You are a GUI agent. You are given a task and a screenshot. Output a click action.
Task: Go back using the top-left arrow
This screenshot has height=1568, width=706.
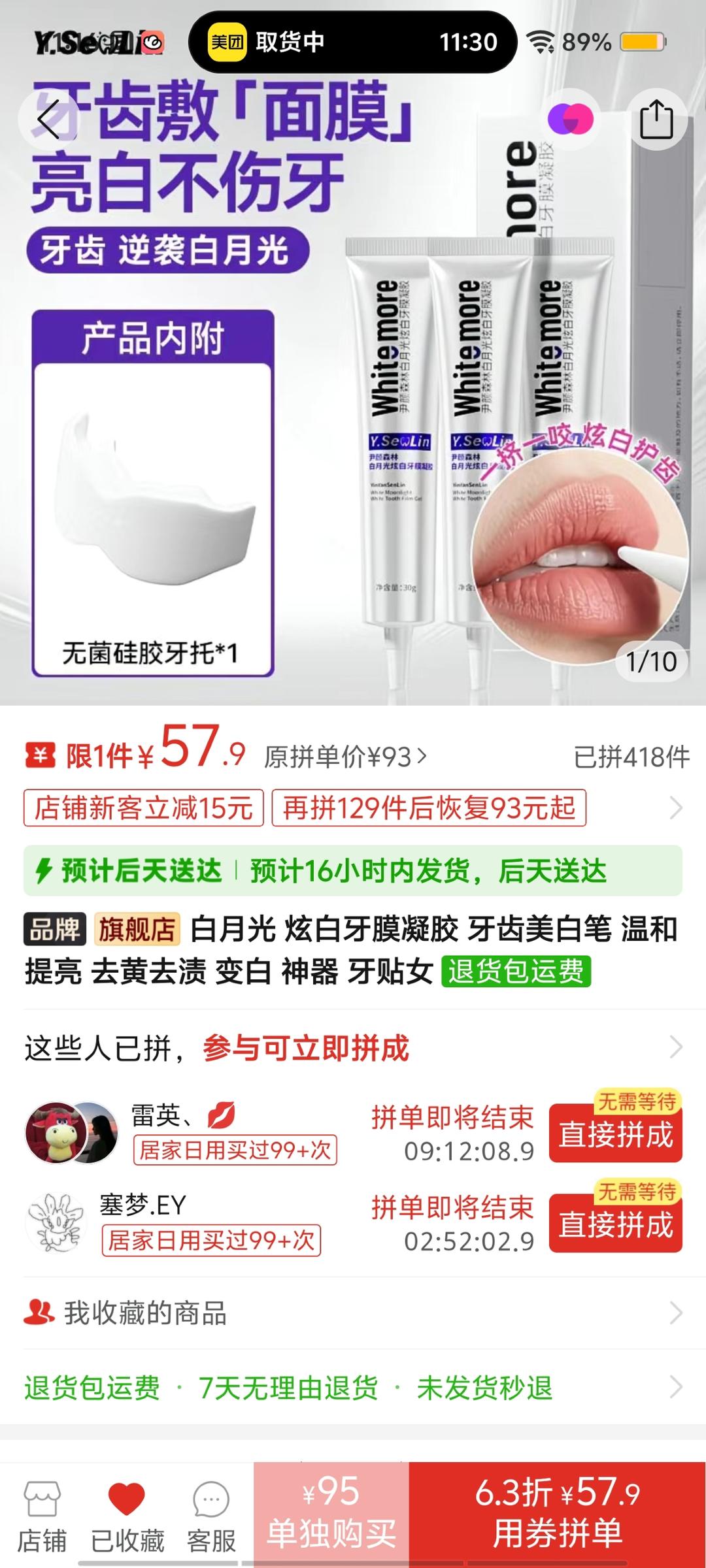50,120
